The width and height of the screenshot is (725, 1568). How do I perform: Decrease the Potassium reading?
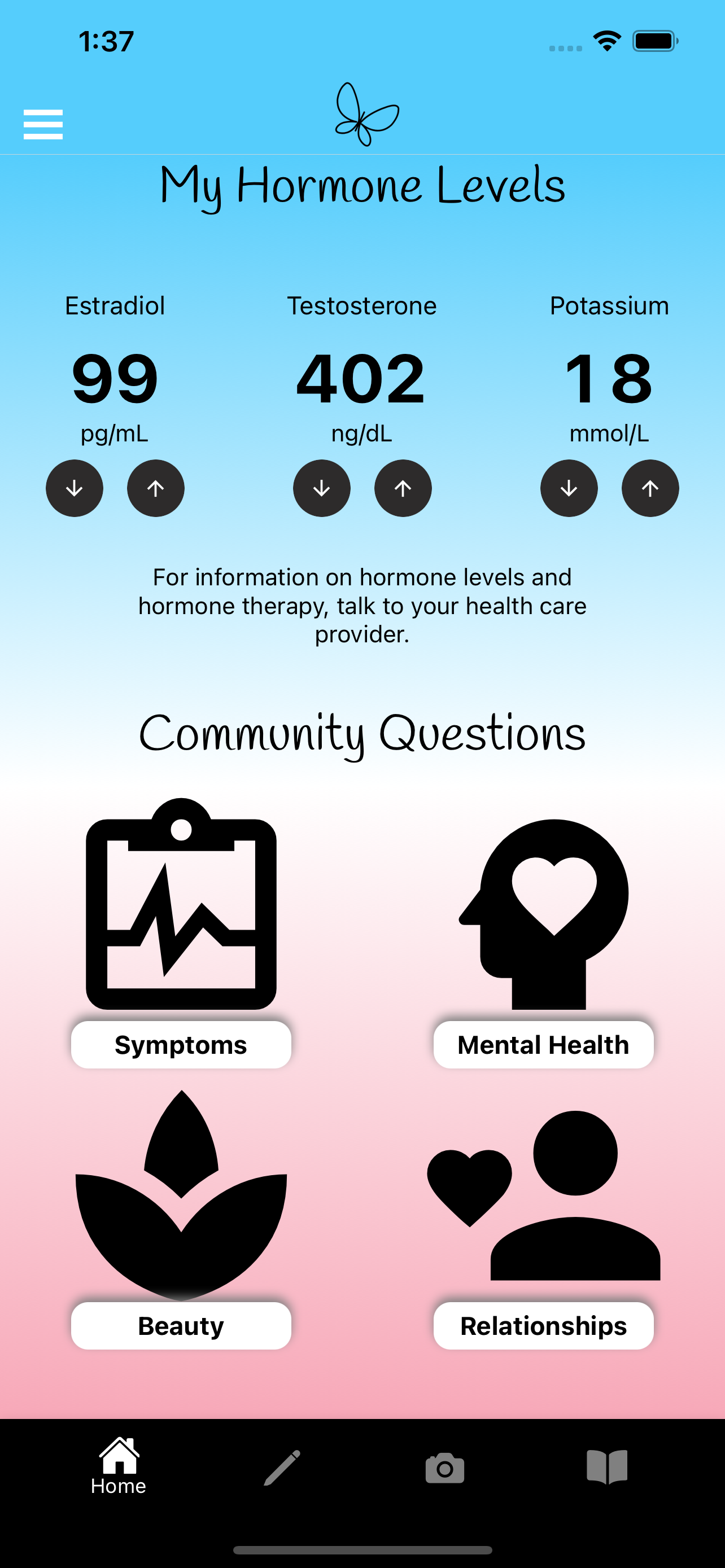pyautogui.click(x=569, y=488)
